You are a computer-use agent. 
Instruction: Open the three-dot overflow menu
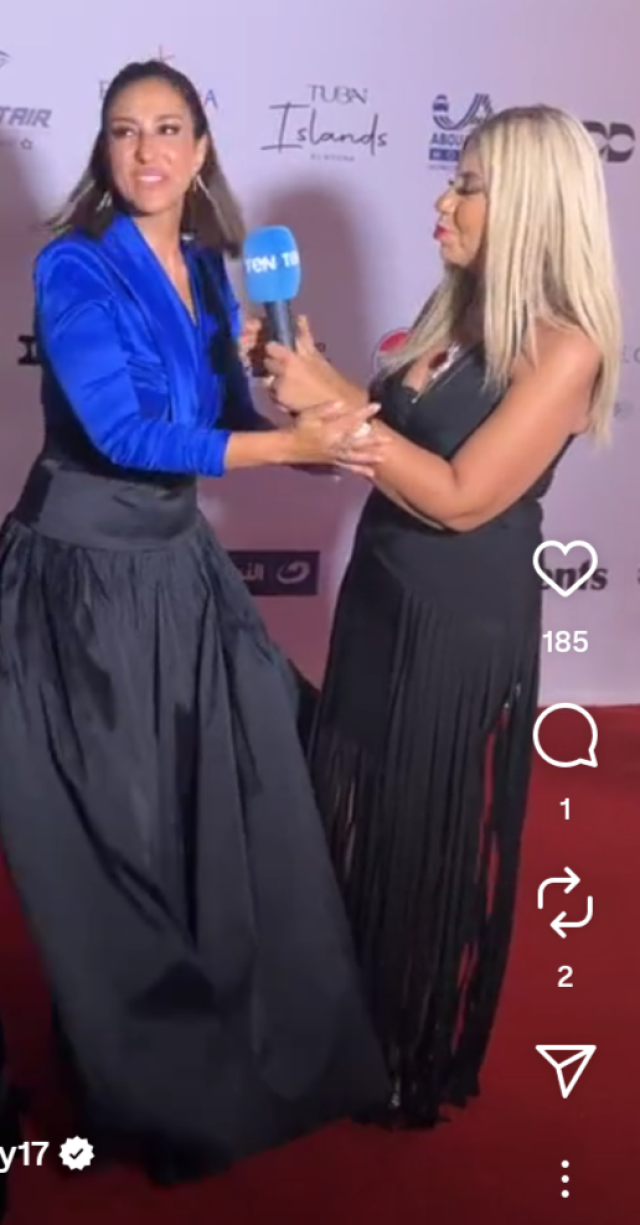[x=565, y=1178]
